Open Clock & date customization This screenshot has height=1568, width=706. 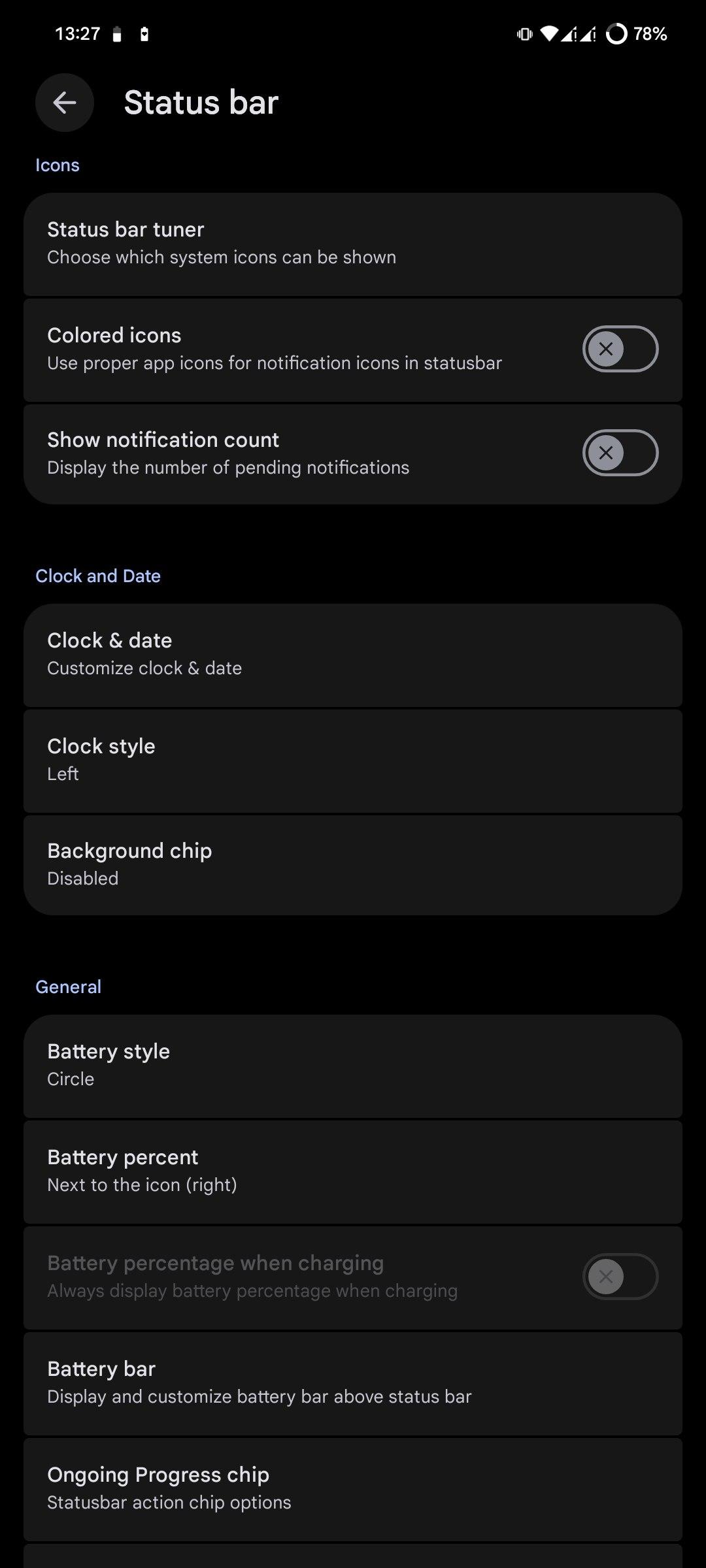tap(353, 655)
